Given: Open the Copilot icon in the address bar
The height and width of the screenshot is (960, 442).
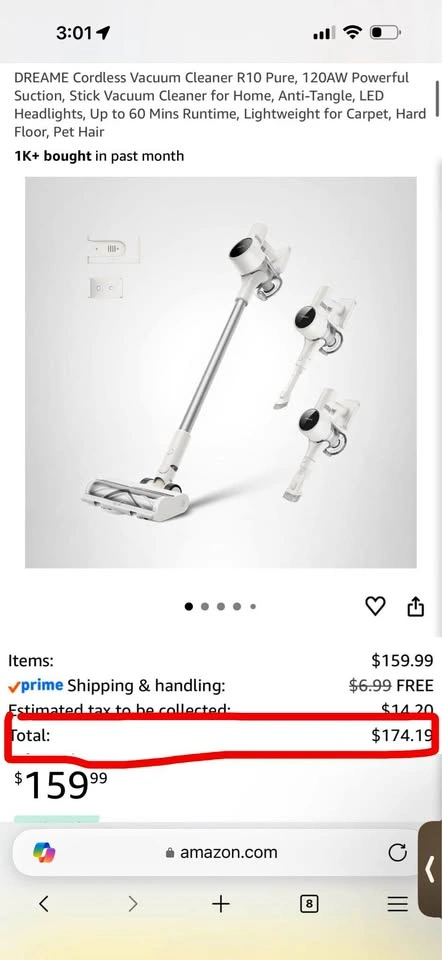Looking at the screenshot, I should pyautogui.click(x=44, y=852).
